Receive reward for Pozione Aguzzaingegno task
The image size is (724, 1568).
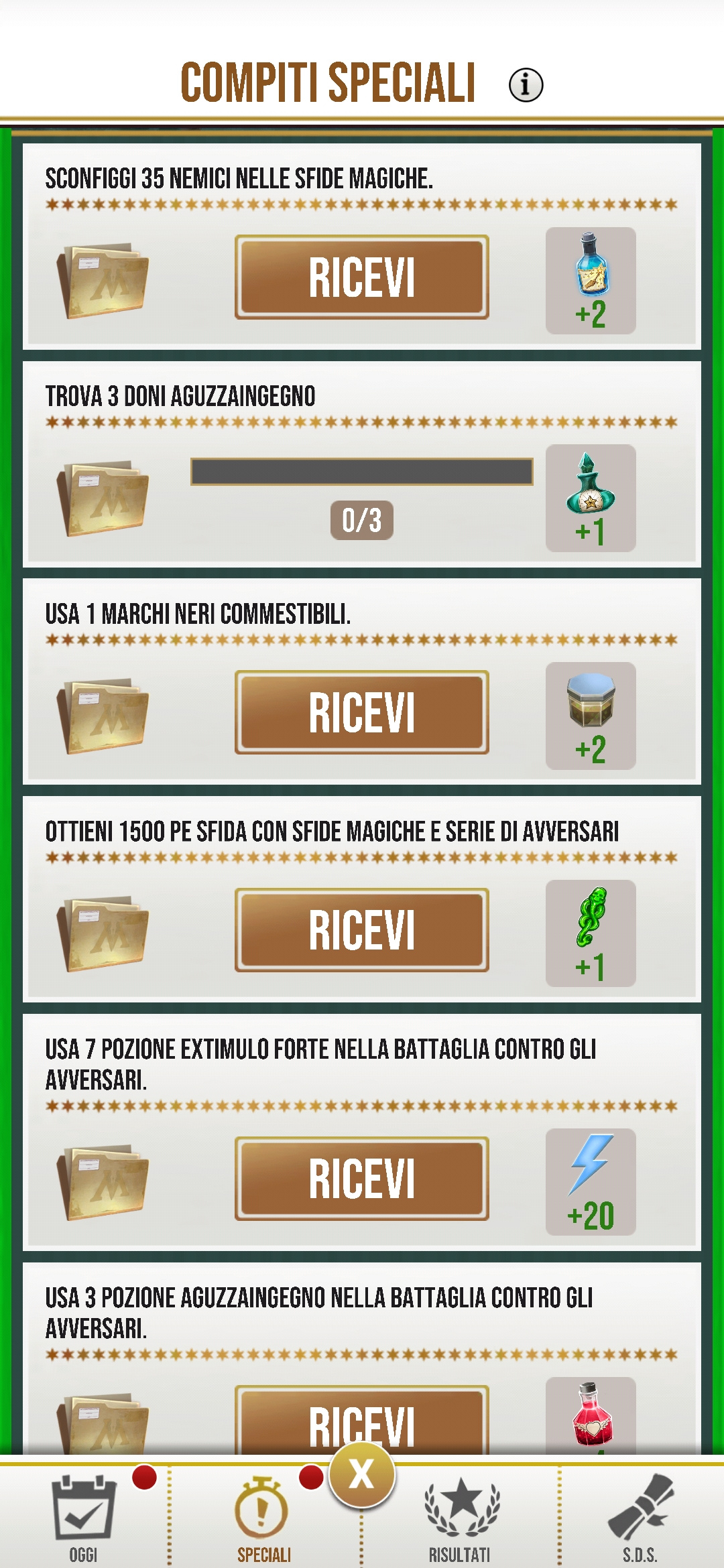point(361,1421)
